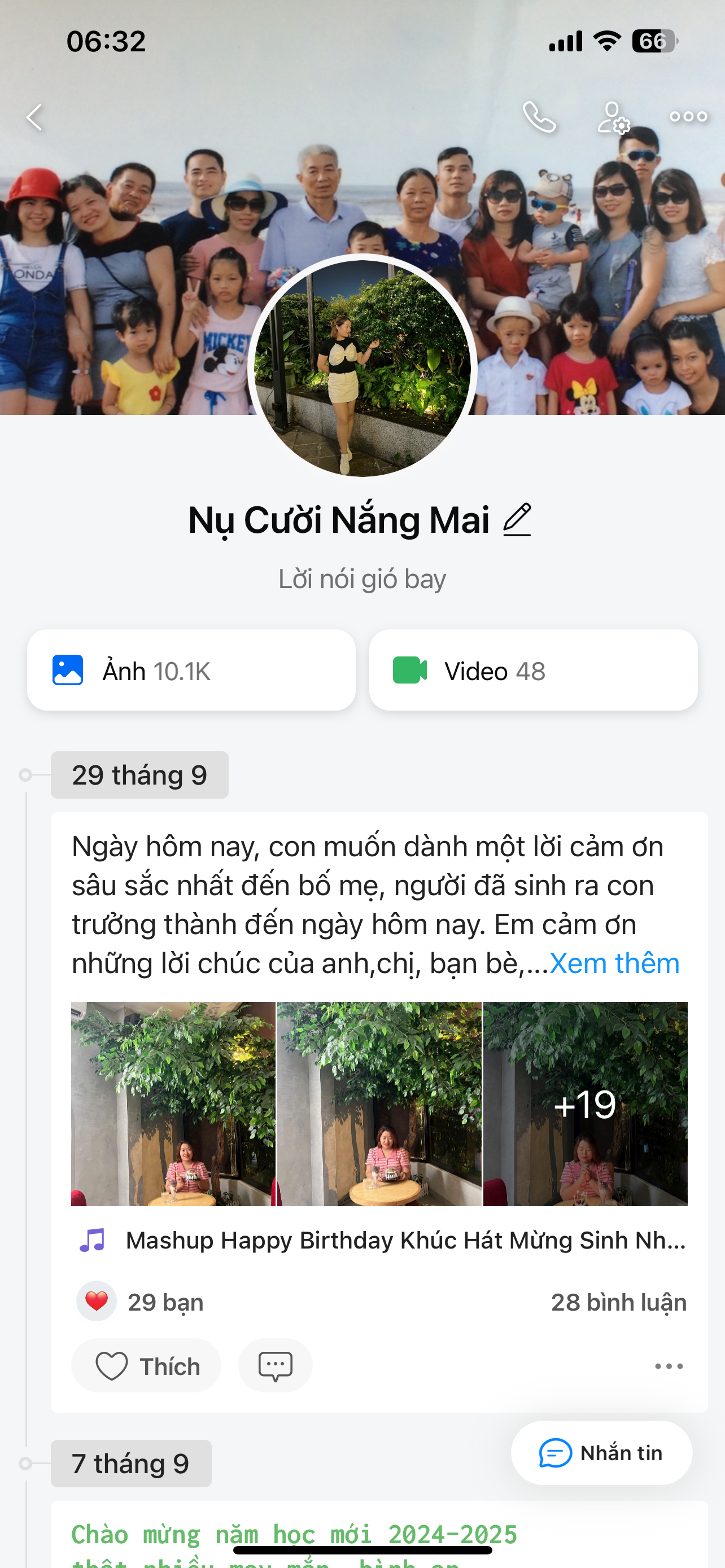View the +19 more photos tile
The image size is (725, 1568).
click(x=585, y=1103)
